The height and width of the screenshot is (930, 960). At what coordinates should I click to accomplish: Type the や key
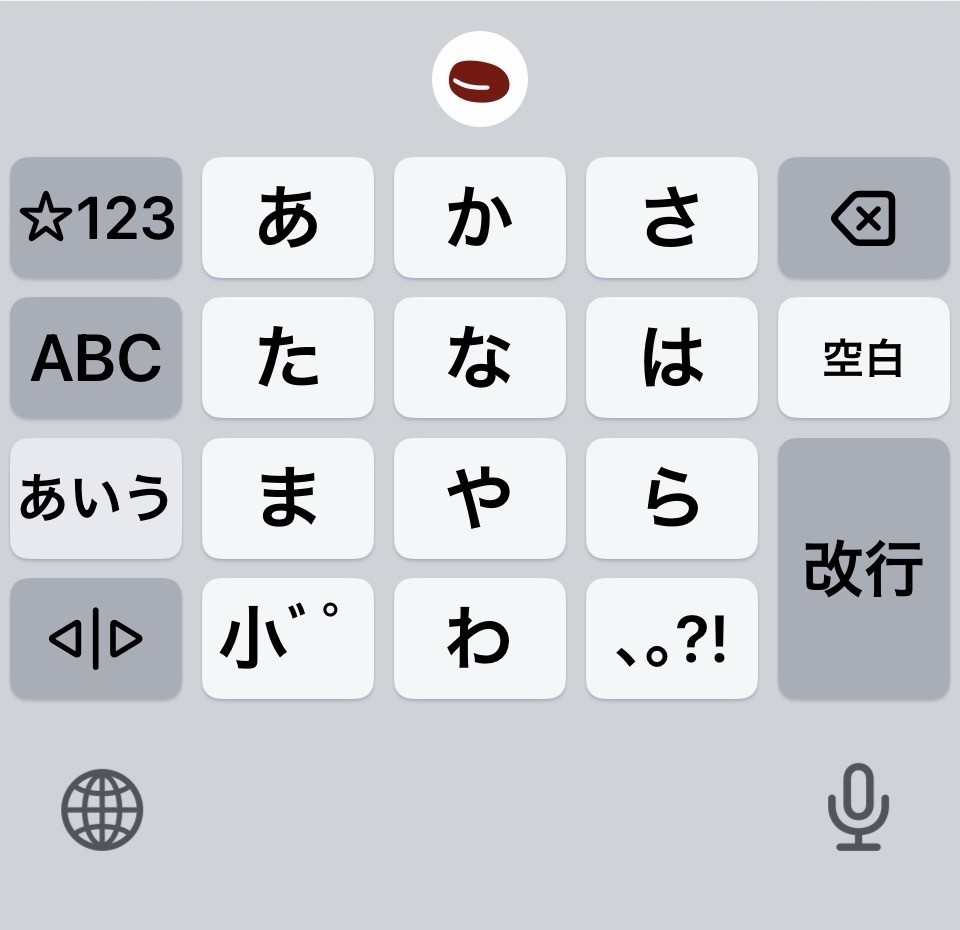[x=480, y=498]
